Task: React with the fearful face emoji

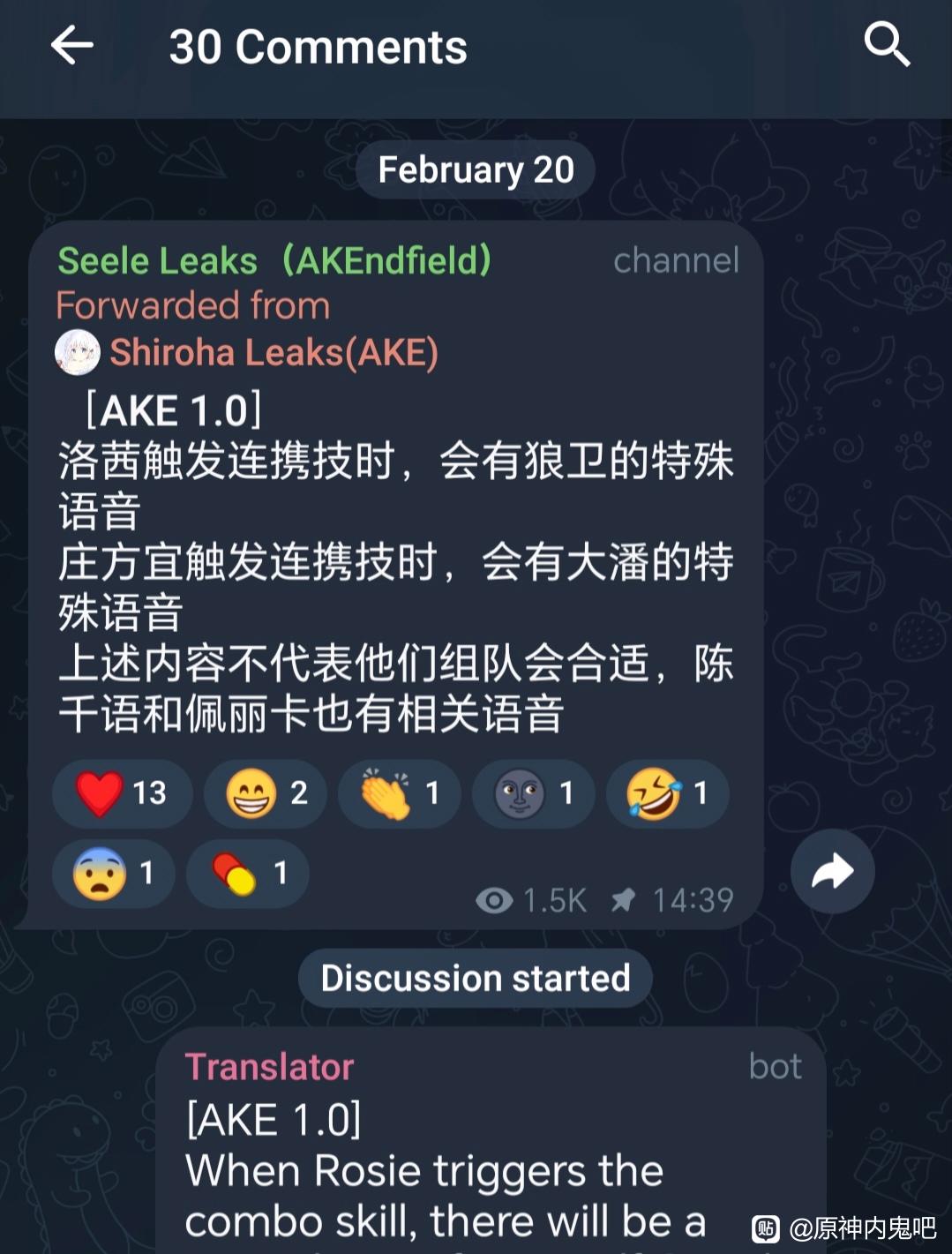Action: point(114,873)
